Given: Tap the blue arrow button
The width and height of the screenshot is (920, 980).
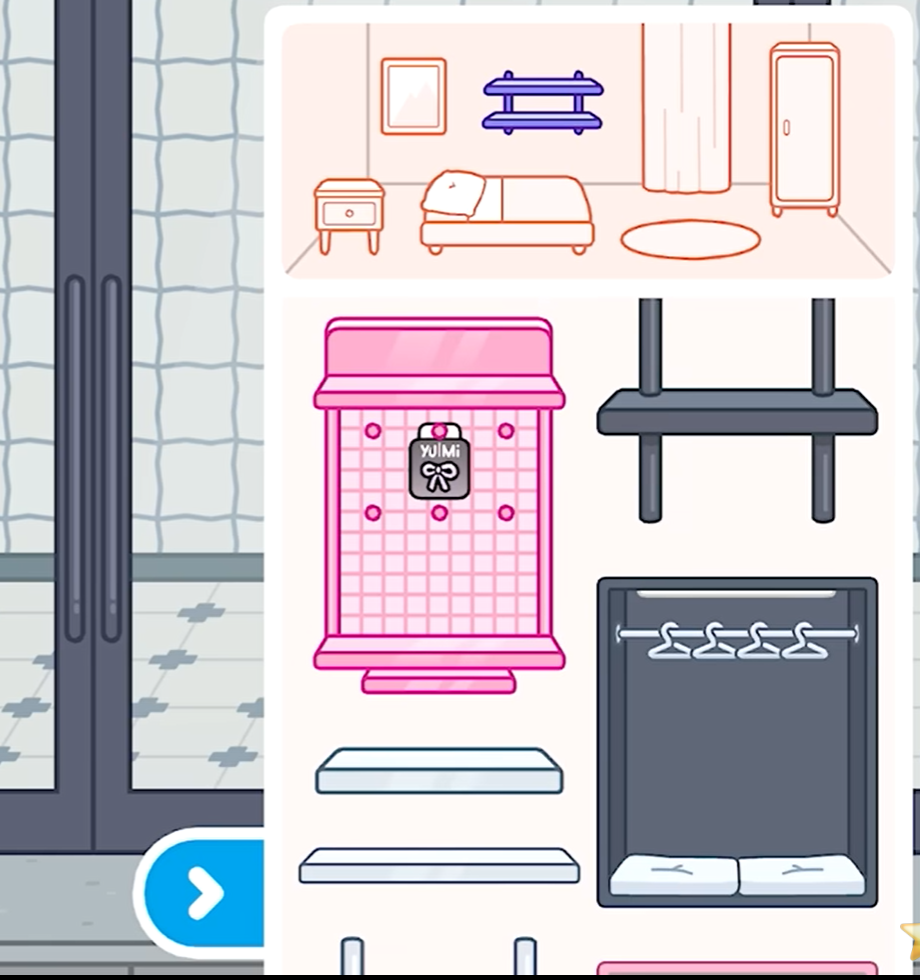Looking at the screenshot, I should pyautogui.click(x=205, y=893).
